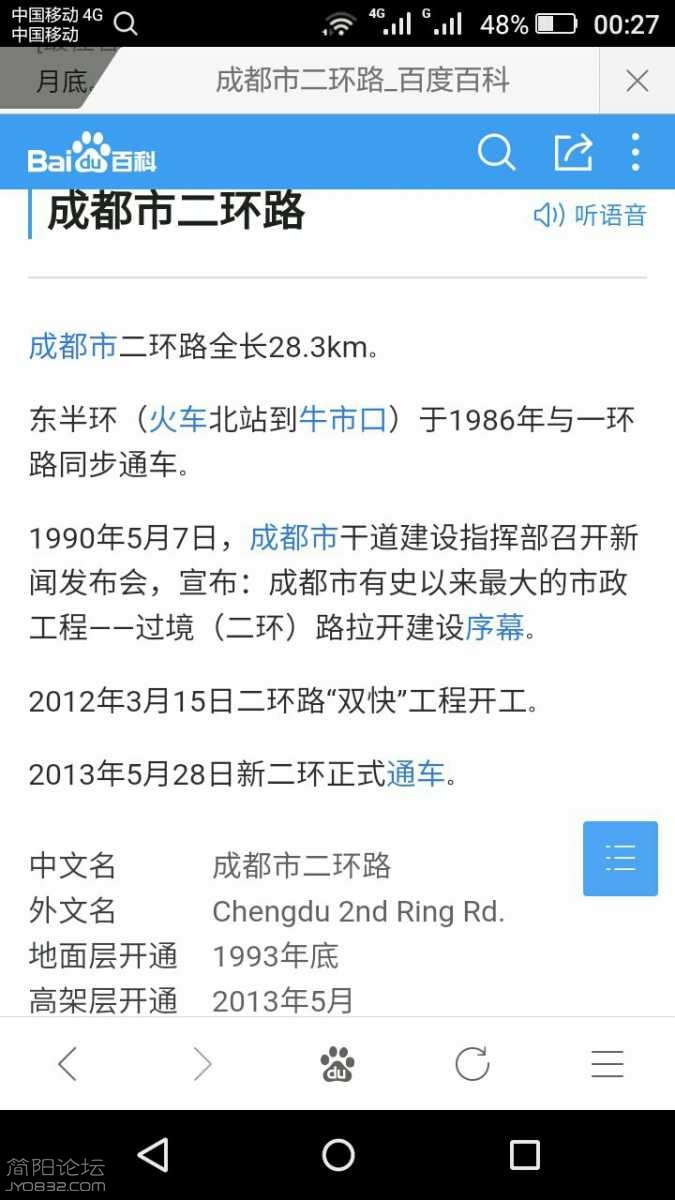Screen dimensions: 675x1200
Task: Go to the system home screen
Action: point(338,1155)
